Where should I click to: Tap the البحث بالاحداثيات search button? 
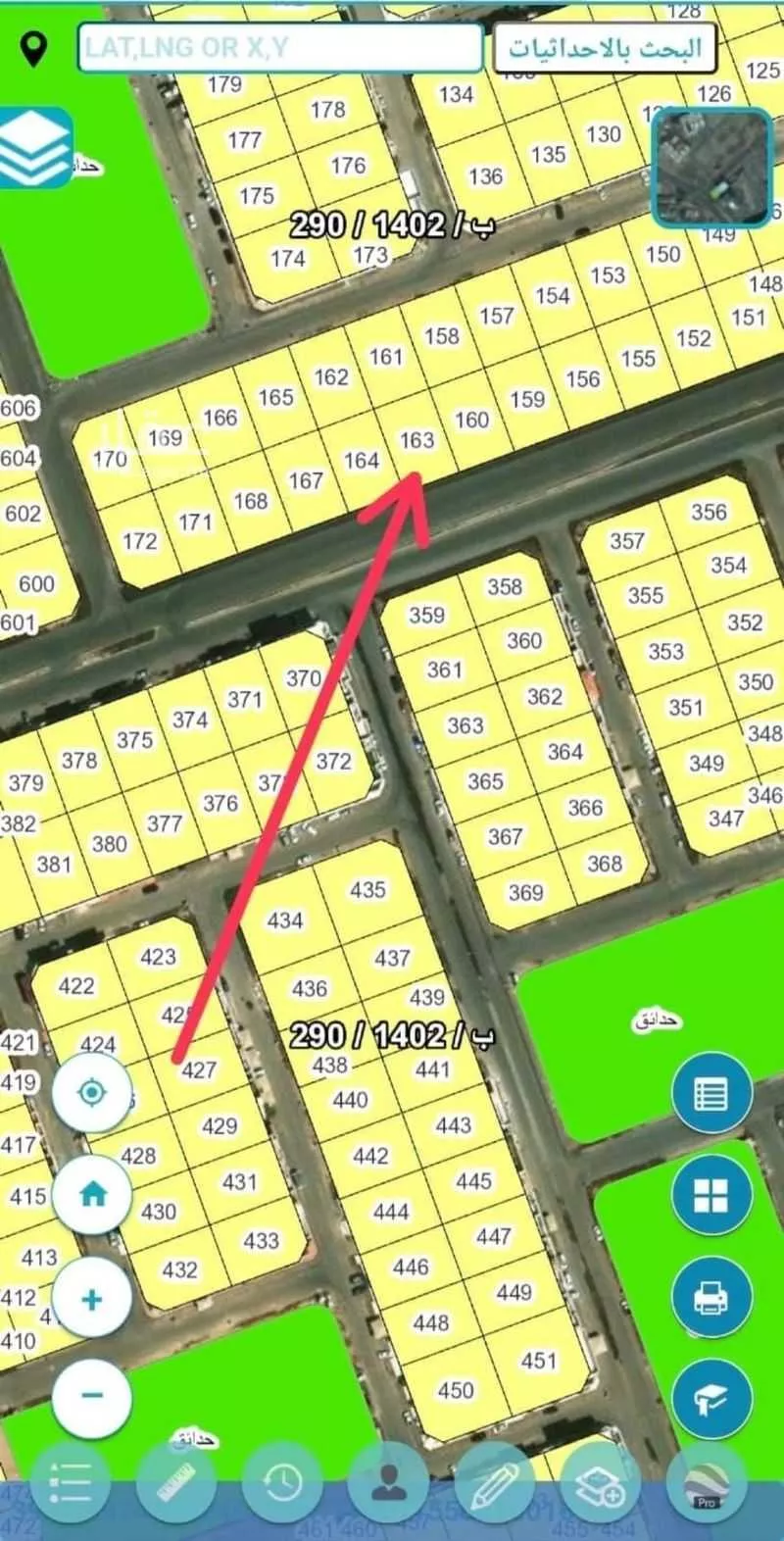click(x=604, y=48)
